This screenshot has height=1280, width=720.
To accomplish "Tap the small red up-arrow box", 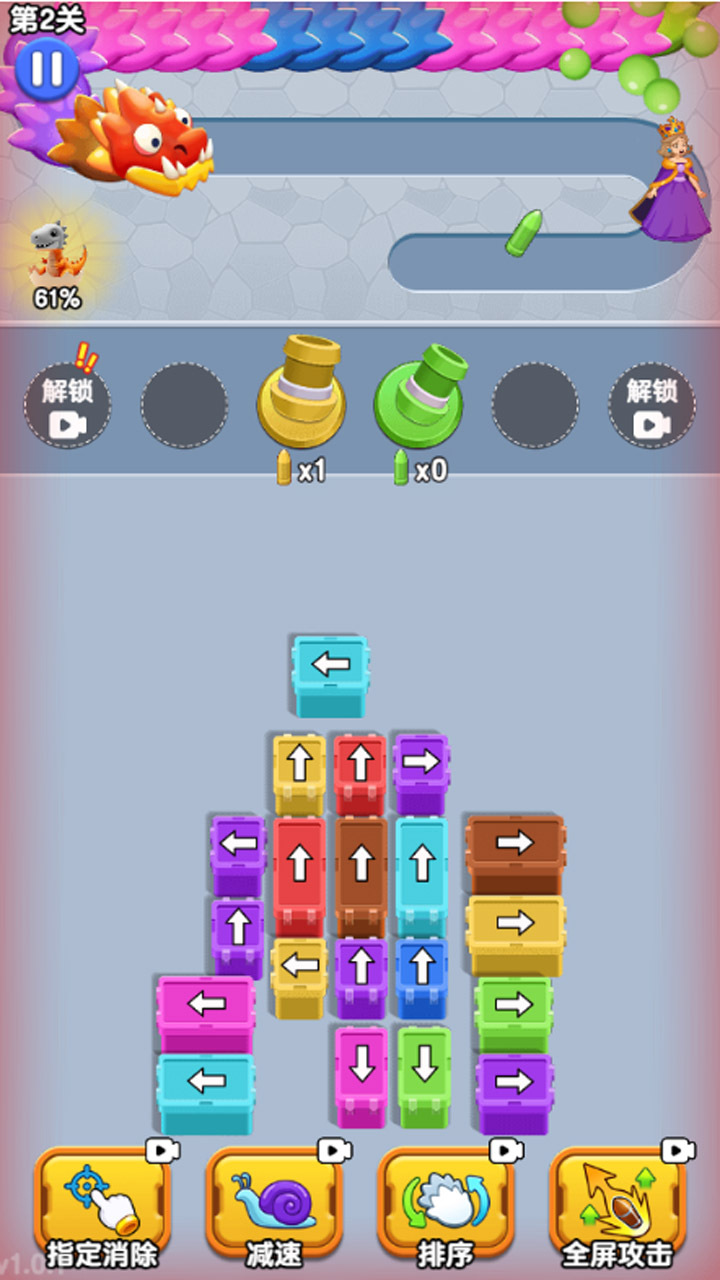I will [360, 770].
